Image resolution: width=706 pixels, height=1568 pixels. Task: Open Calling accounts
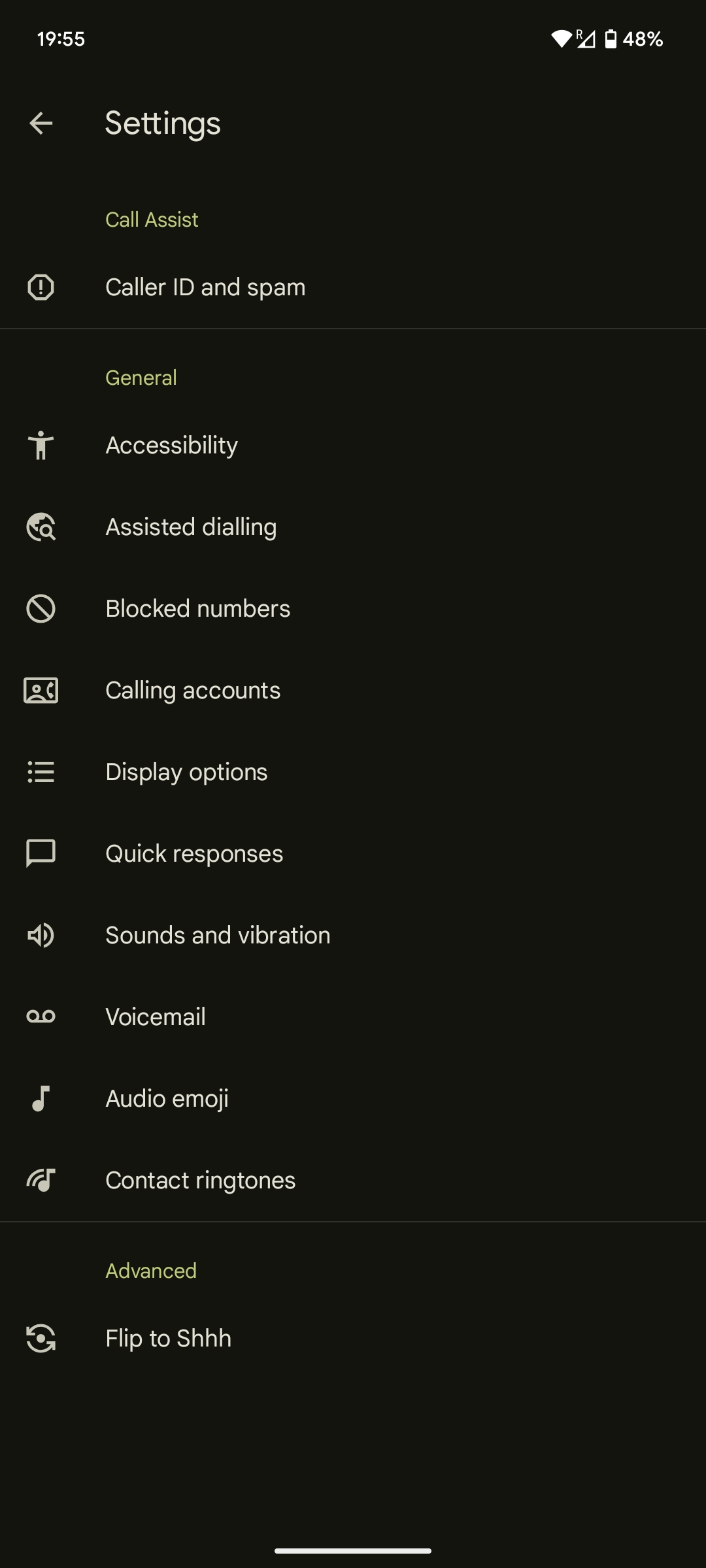pyautogui.click(x=193, y=691)
